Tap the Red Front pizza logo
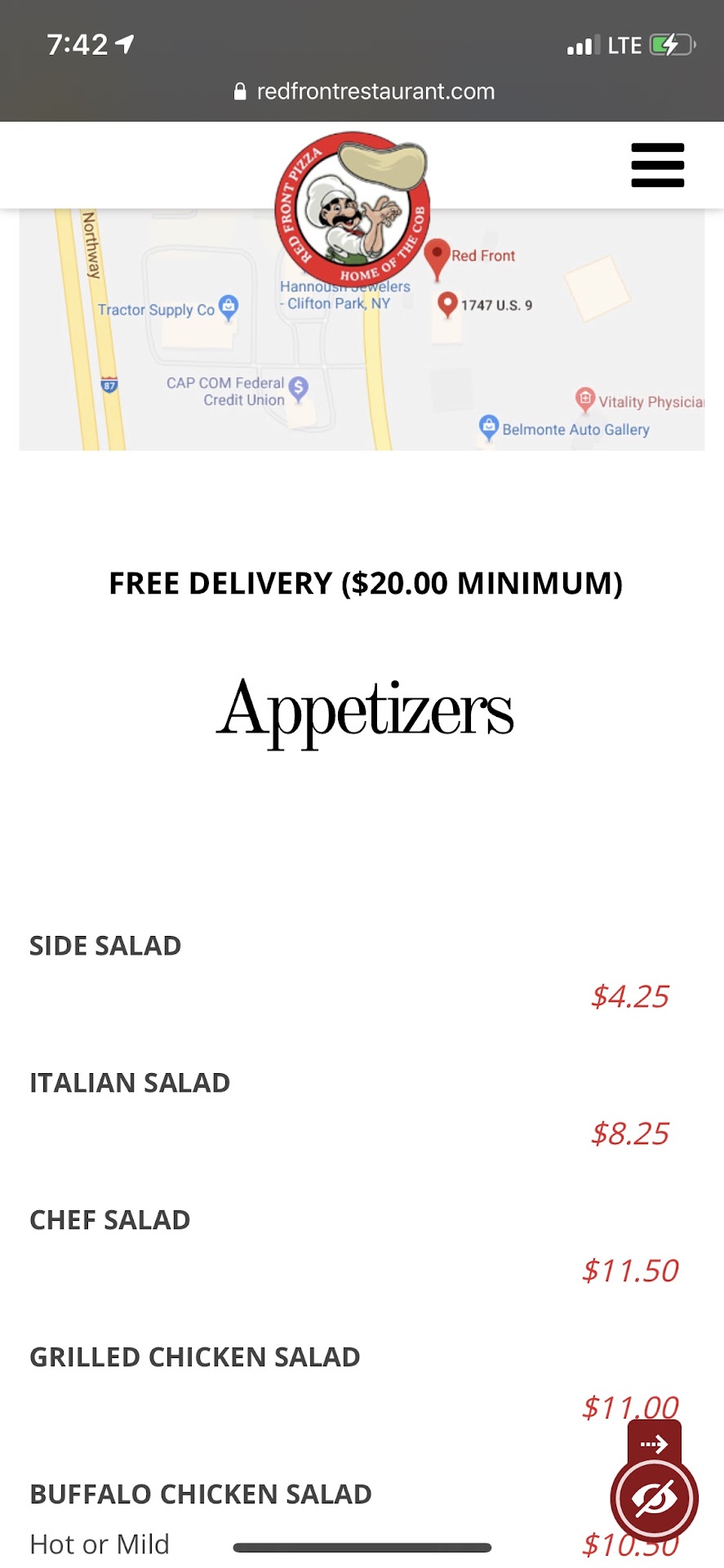 tap(352, 207)
